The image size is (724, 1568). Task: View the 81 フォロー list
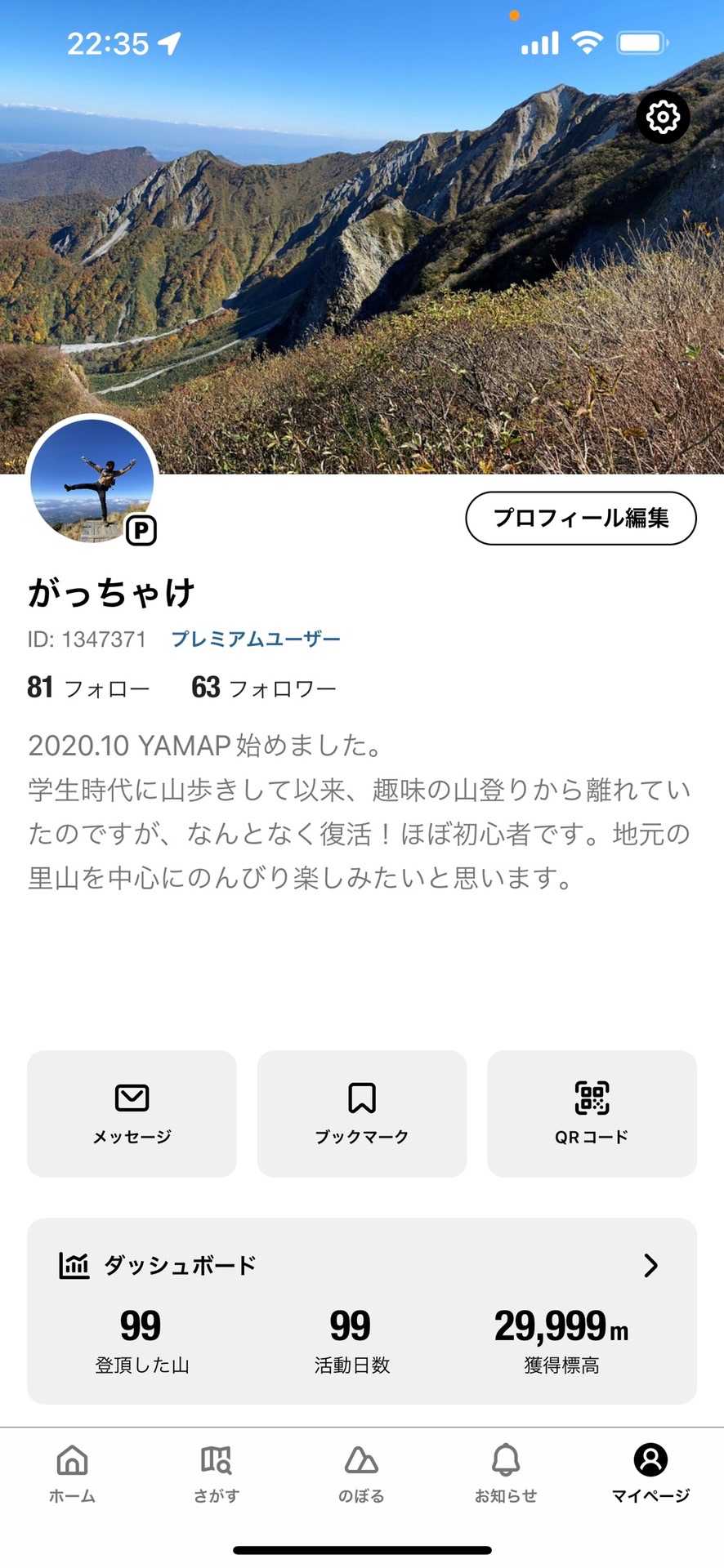[x=88, y=688]
